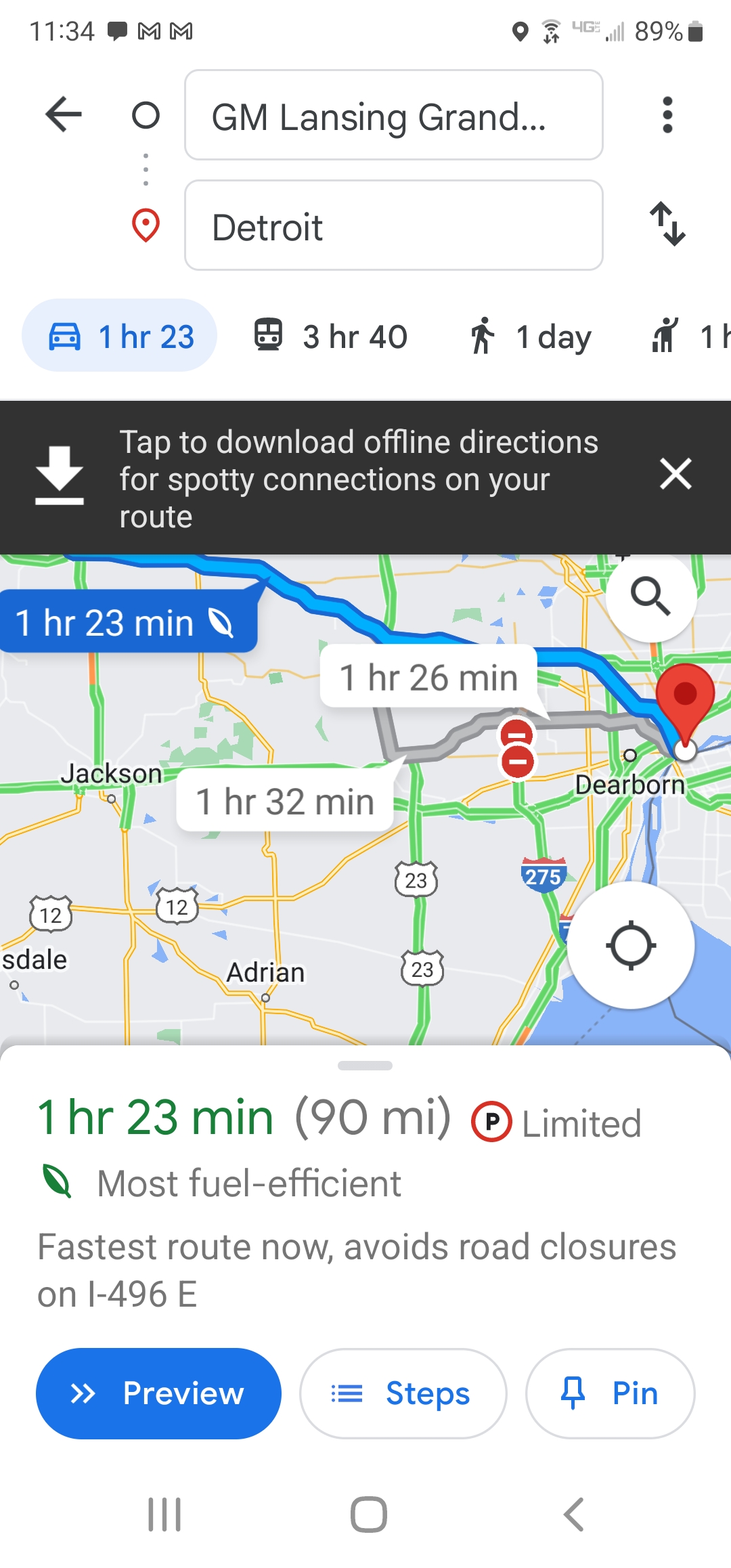The image size is (731, 1568).
Task: Center map on my location
Action: coord(631,945)
